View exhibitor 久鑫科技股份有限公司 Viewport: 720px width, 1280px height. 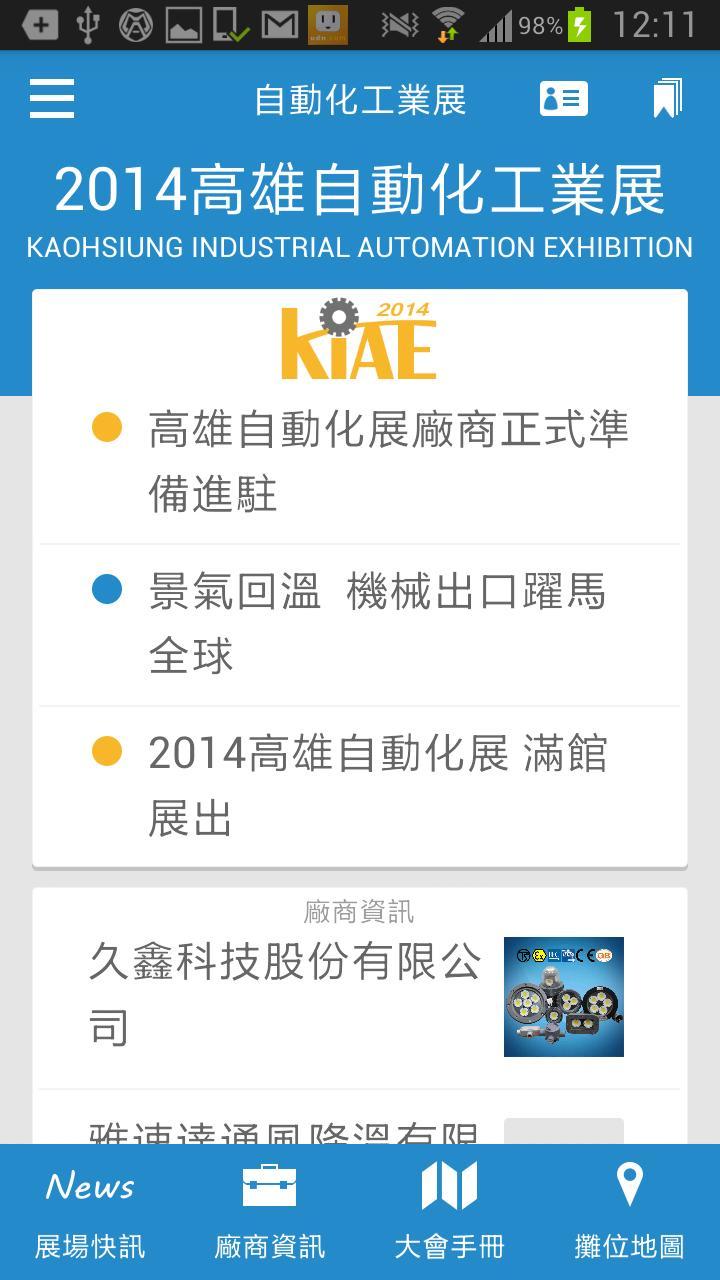click(x=360, y=996)
